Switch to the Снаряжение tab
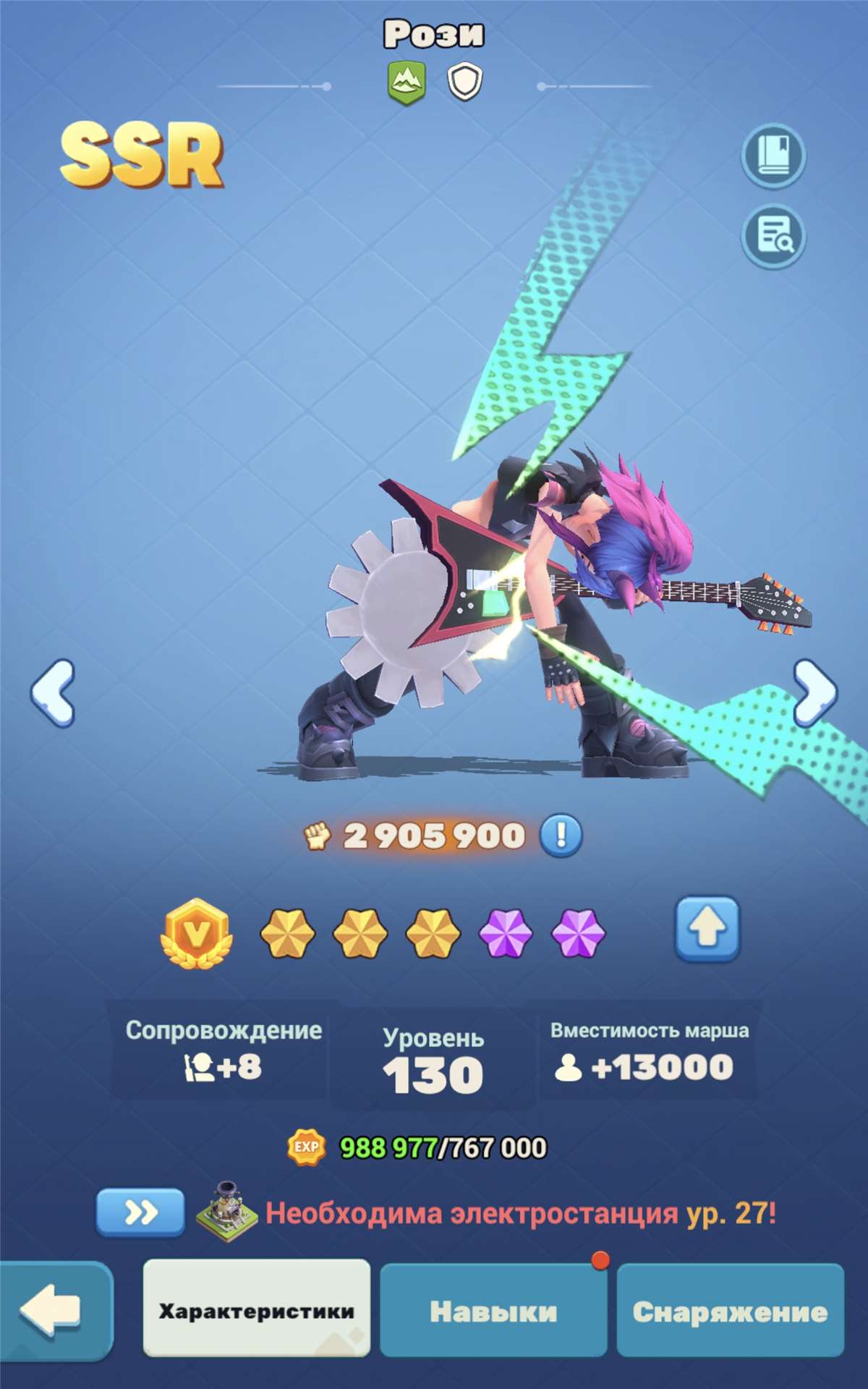This screenshot has height=1389, width=868. (730, 1311)
